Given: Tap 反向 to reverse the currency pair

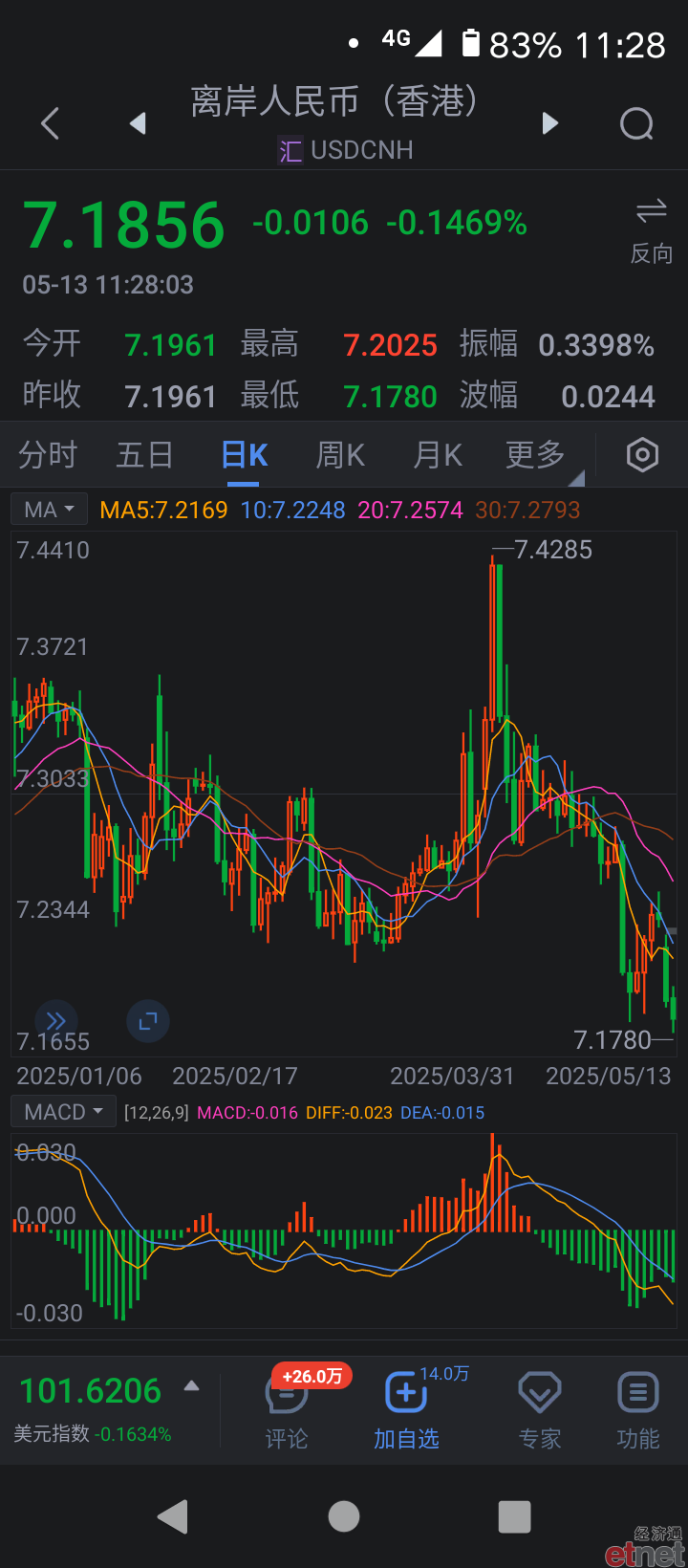Looking at the screenshot, I should (x=652, y=231).
